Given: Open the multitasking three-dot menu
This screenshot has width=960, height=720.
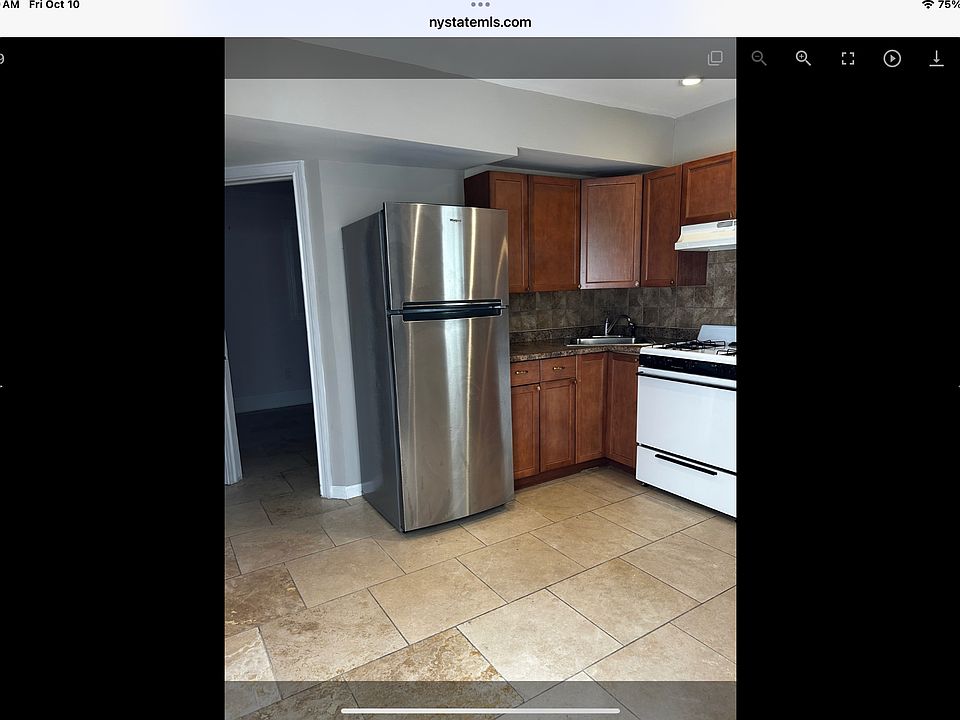Looking at the screenshot, I should point(480,5).
